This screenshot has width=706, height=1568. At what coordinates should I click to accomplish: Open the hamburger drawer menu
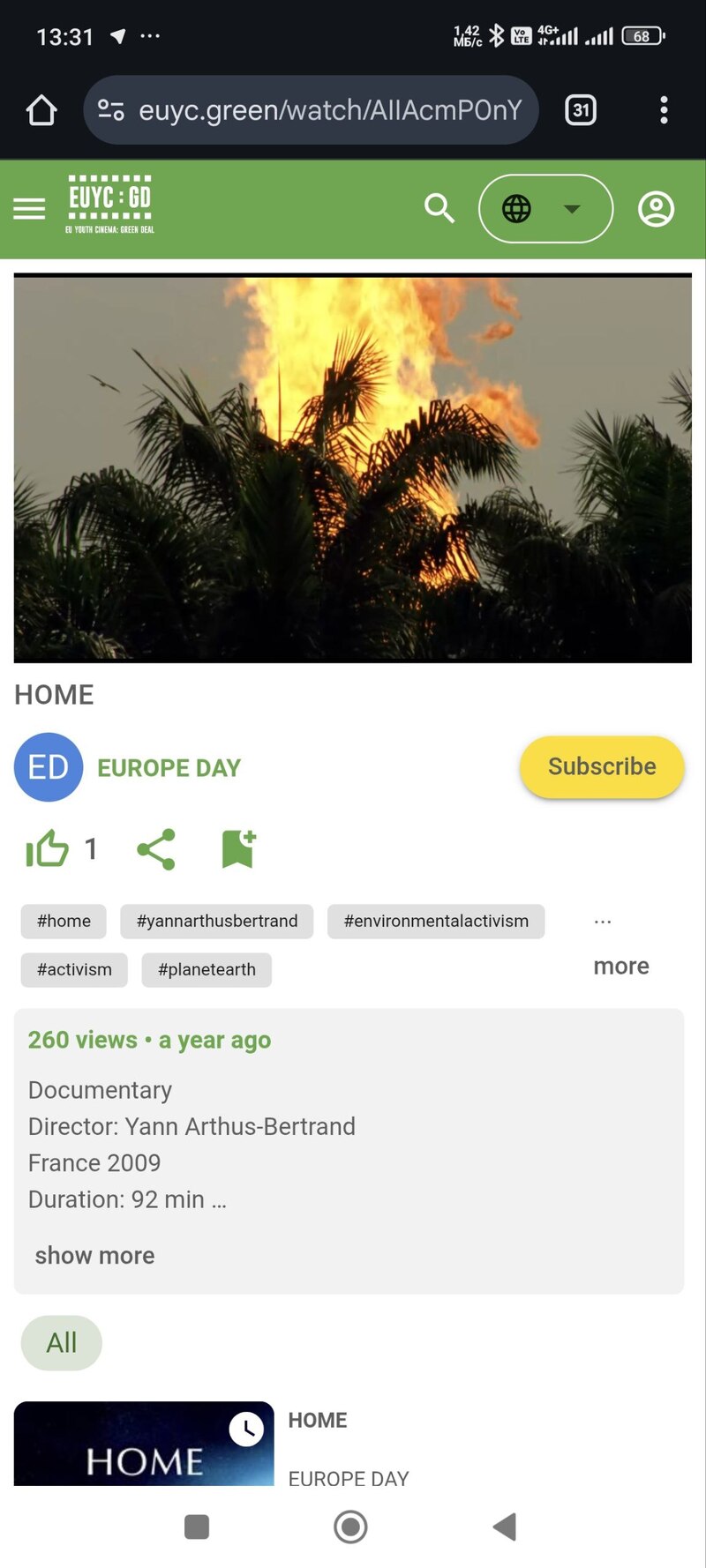[29, 209]
